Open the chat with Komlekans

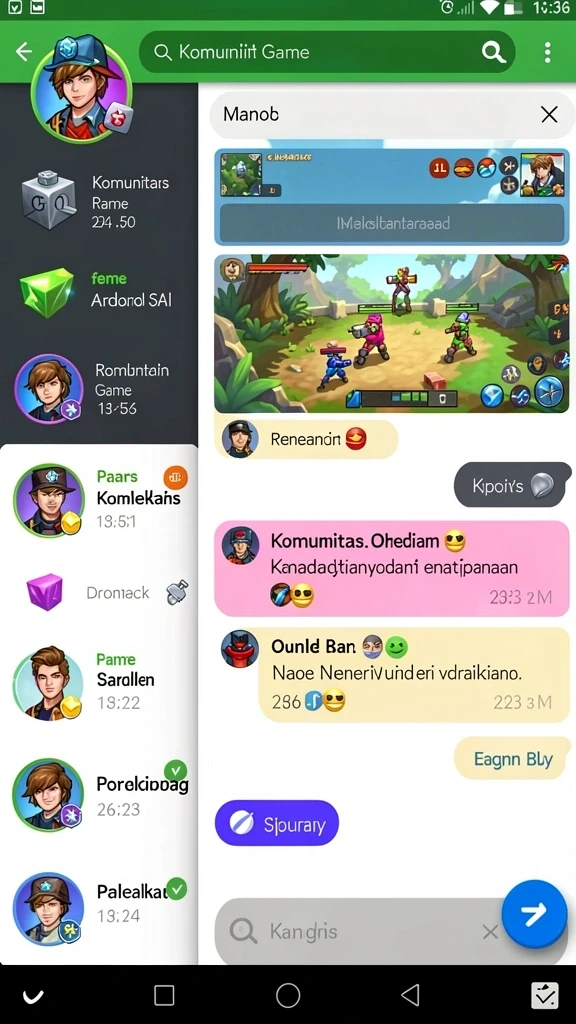(99, 499)
